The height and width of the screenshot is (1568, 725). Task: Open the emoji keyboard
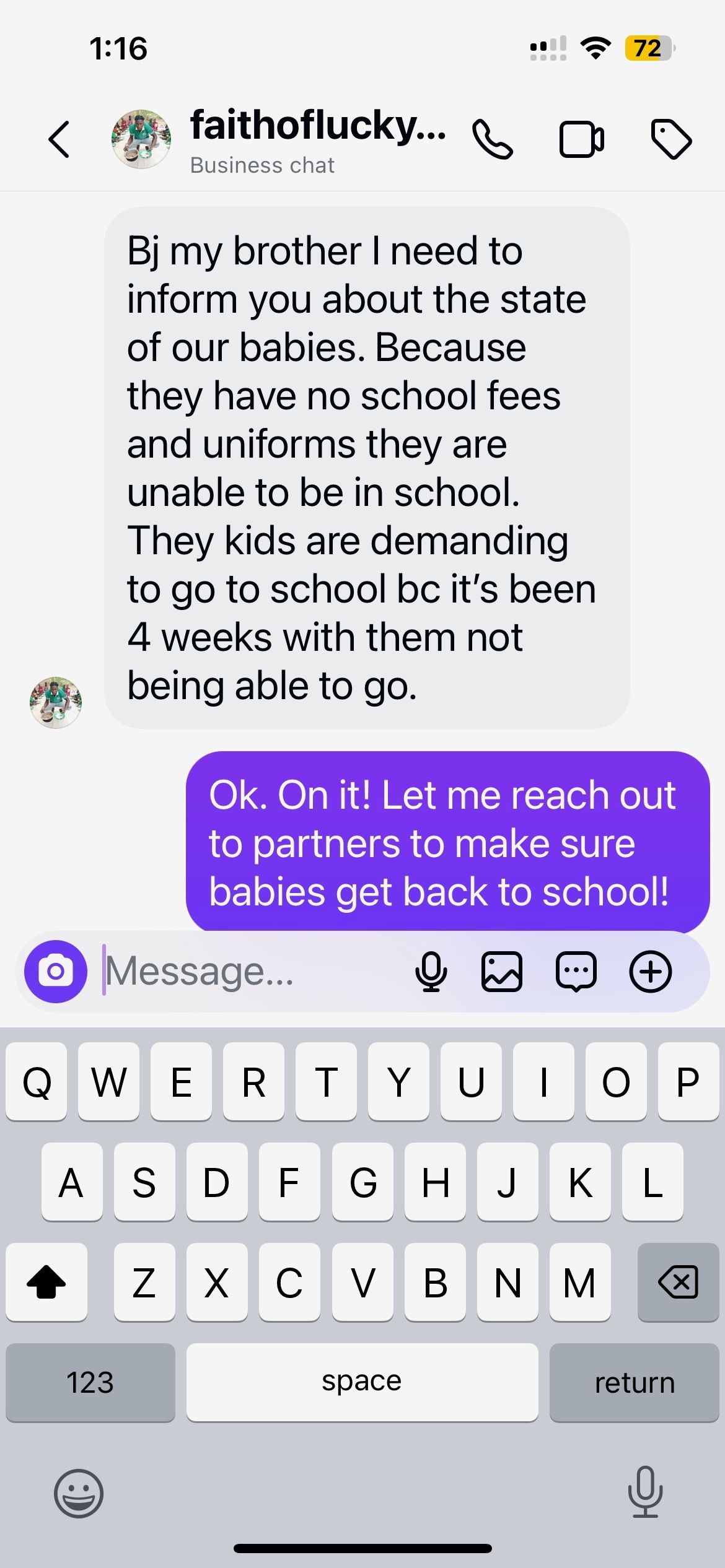79,1493
